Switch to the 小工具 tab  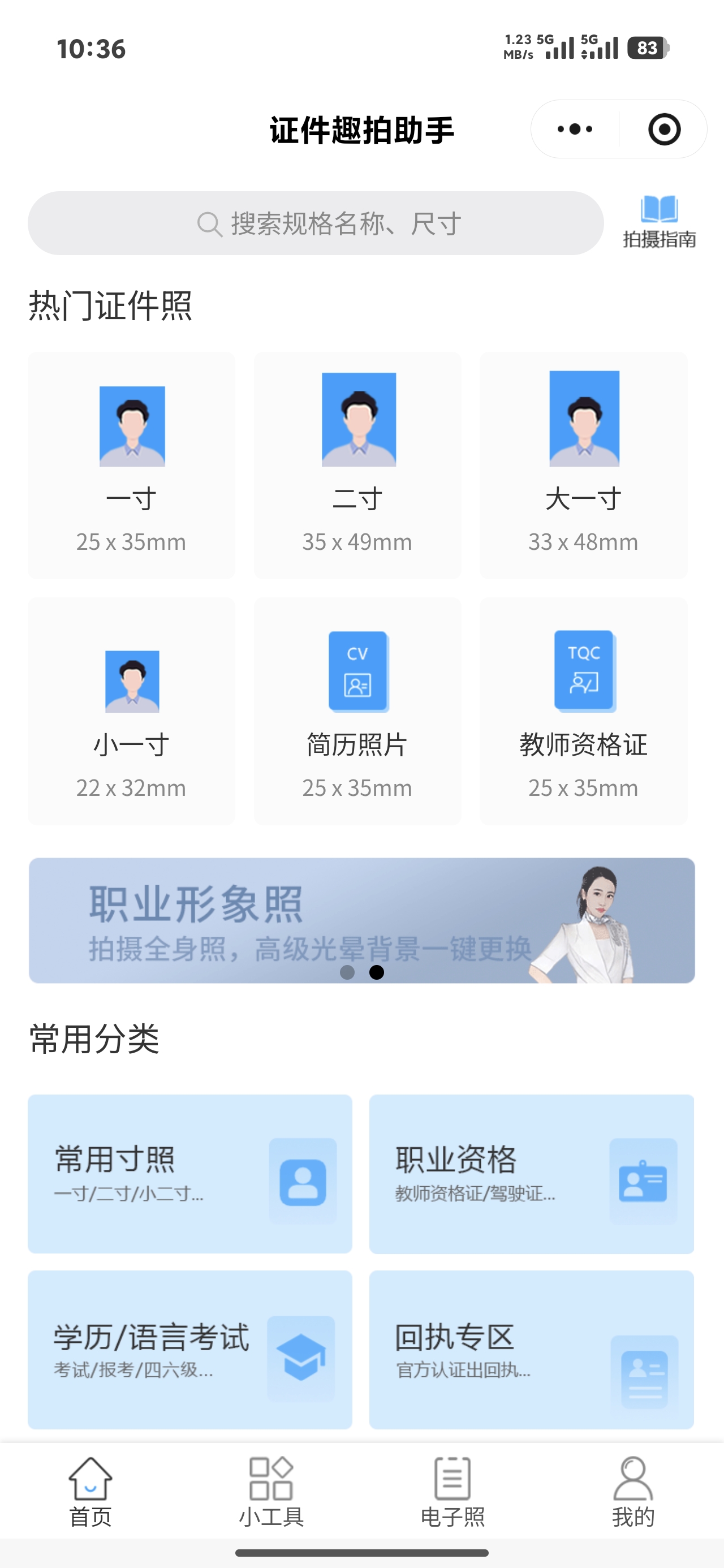[x=271, y=1491]
